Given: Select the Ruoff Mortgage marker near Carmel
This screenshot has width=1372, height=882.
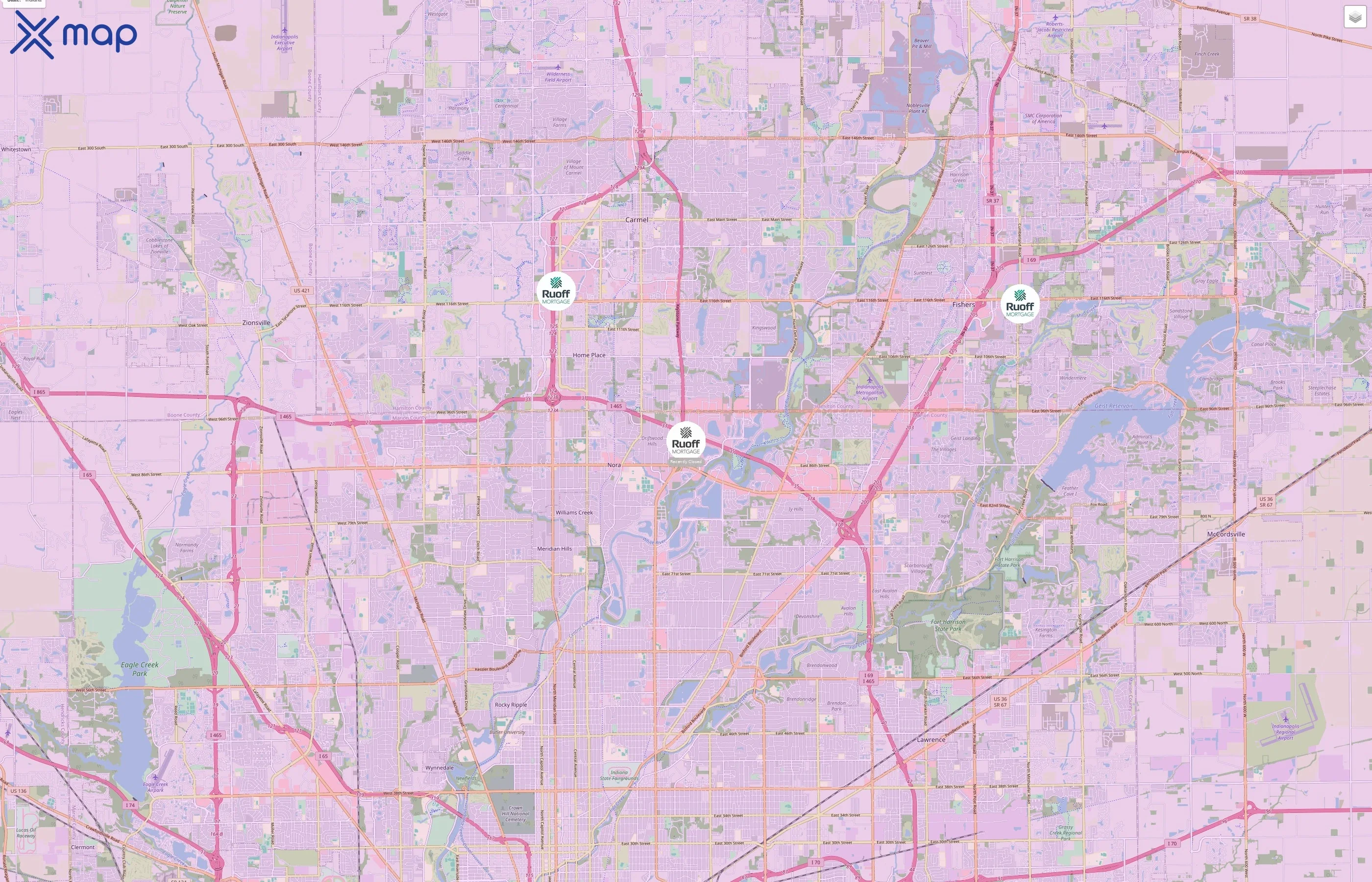Looking at the screenshot, I should tap(556, 292).
